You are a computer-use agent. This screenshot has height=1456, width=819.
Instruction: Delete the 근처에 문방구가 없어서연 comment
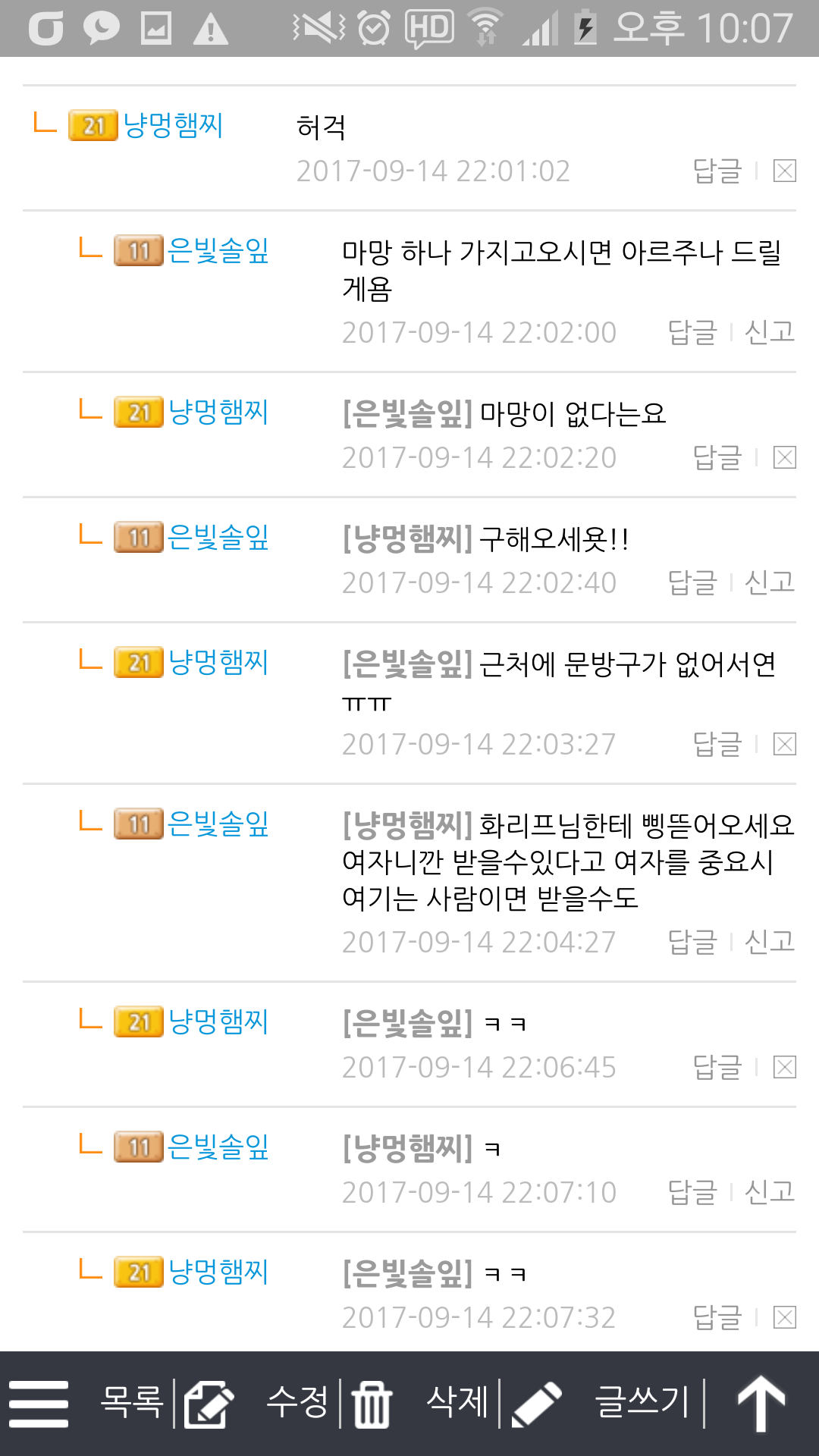(784, 744)
